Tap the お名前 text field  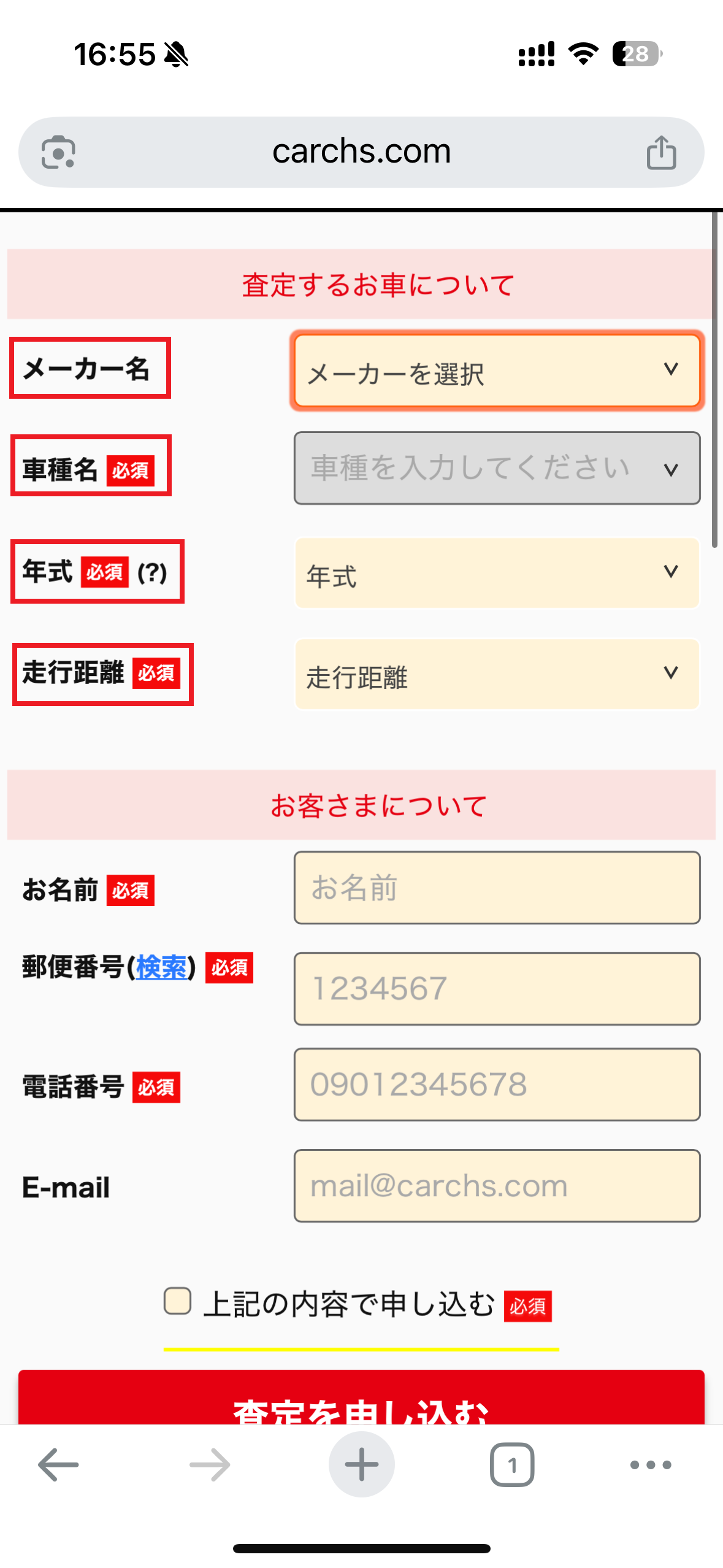[x=497, y=888]
